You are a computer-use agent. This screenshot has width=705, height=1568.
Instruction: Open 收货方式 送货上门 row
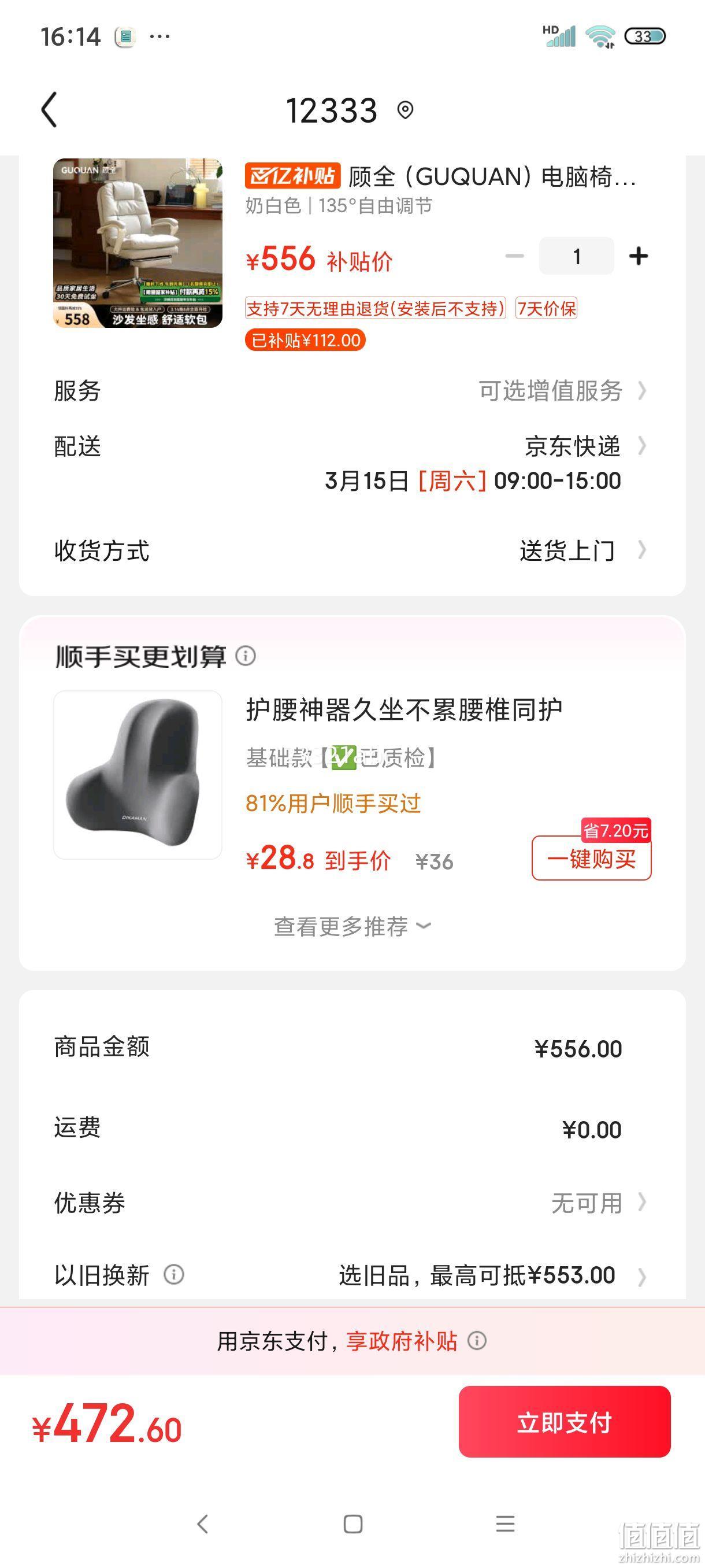[352, 551]
